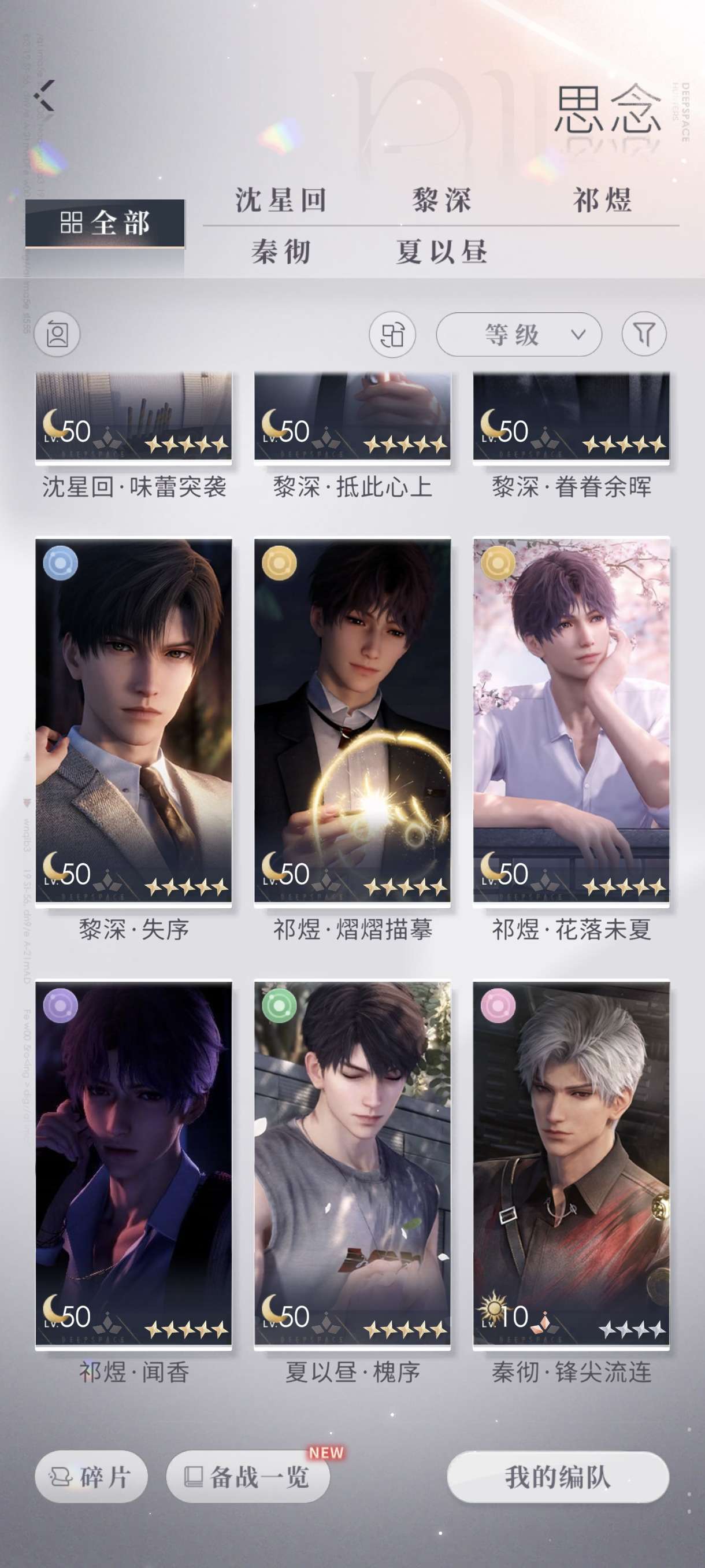Image resolution: width=705 pixels, height=1568 pixels.
Task: Open 备战一览 overview
Action: tap(248, 1477)
